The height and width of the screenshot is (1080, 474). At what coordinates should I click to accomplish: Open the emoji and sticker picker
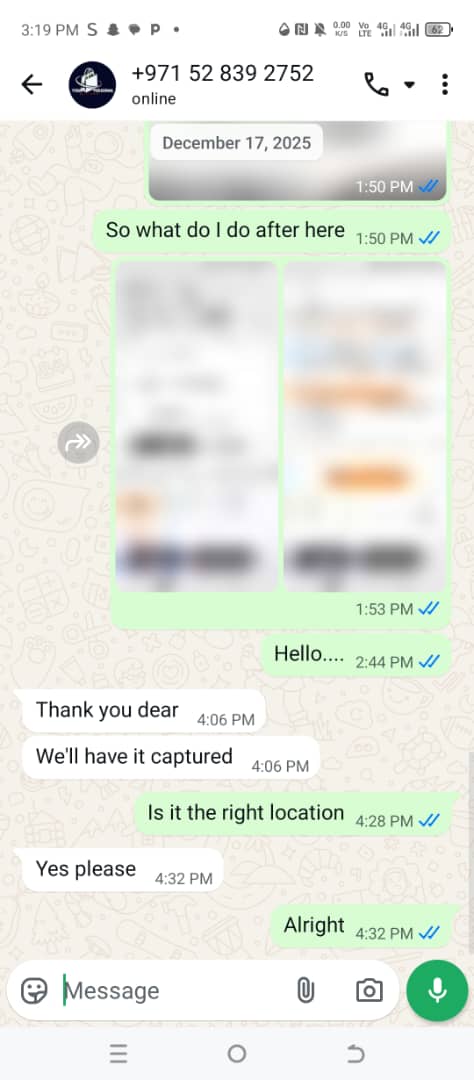point(34,990)
